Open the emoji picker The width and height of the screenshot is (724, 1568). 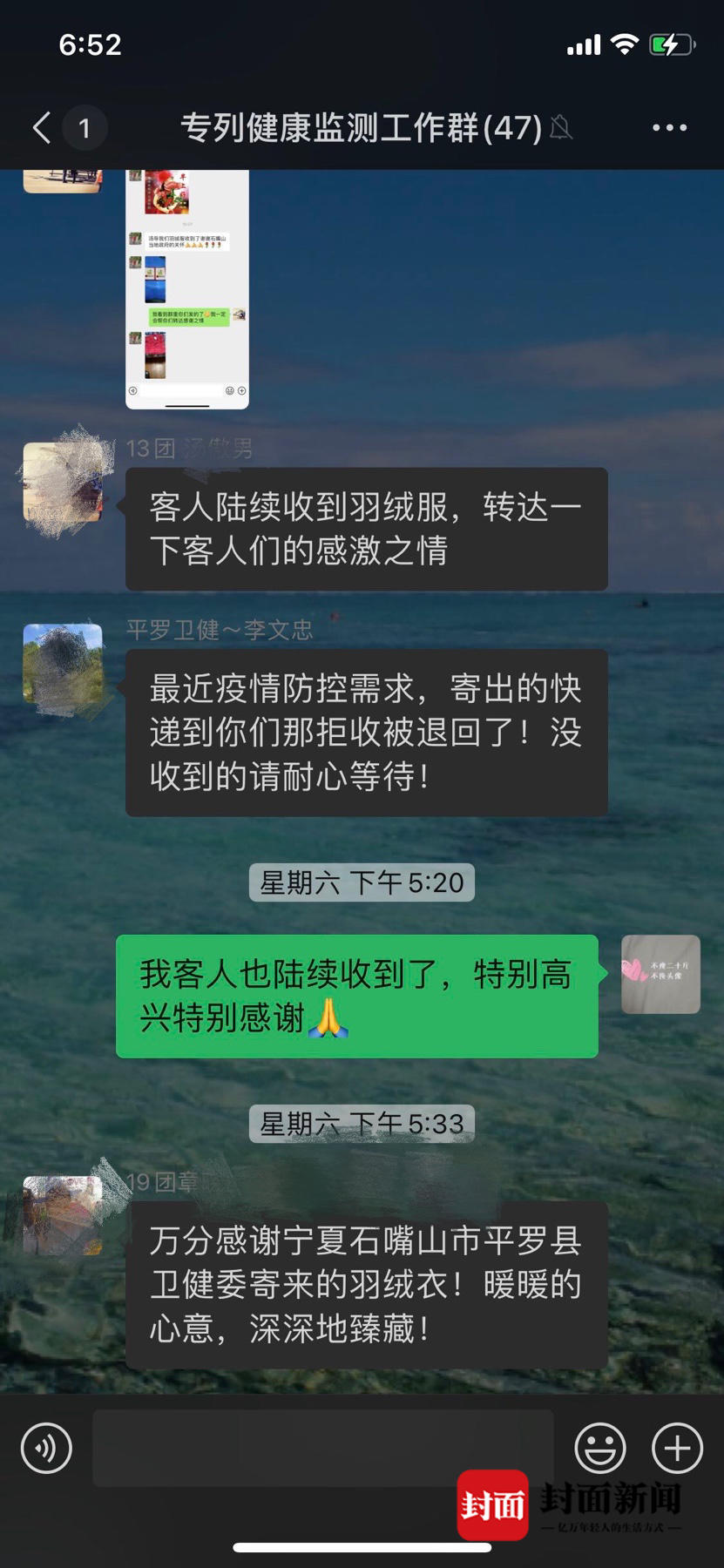[x=600, y=1448]
